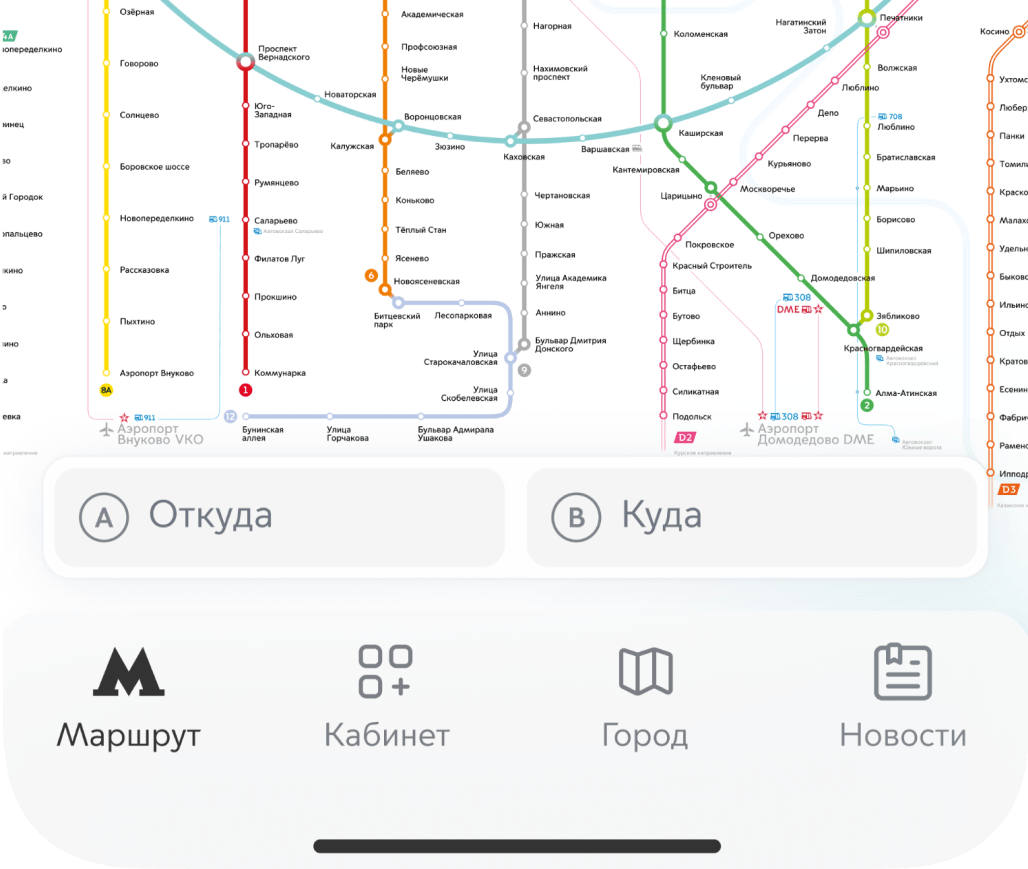Pick Подольск station on the D2 line
Screen dimensions: 1028x869
click(663, 416)
